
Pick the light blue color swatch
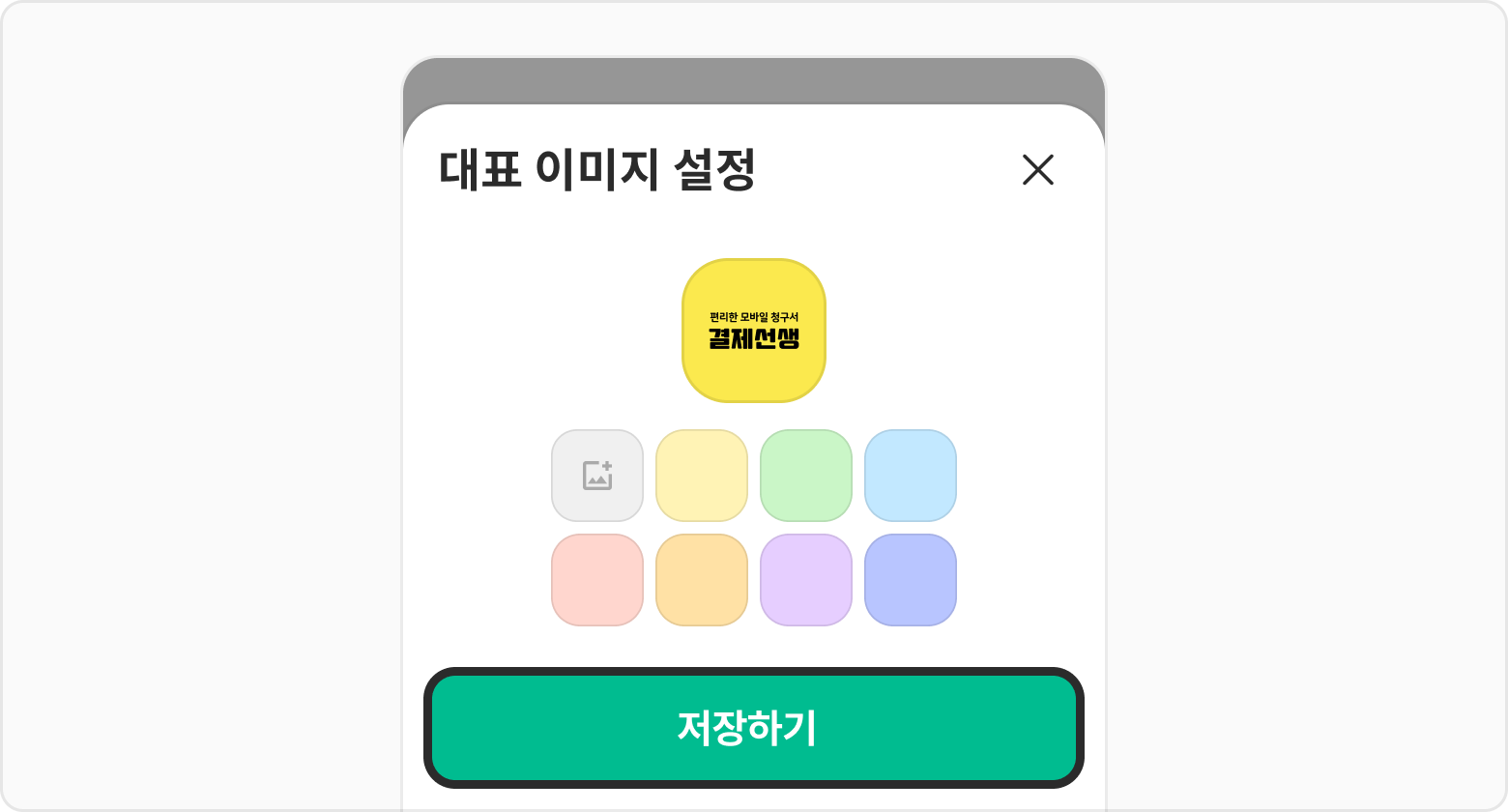(911, 476)
